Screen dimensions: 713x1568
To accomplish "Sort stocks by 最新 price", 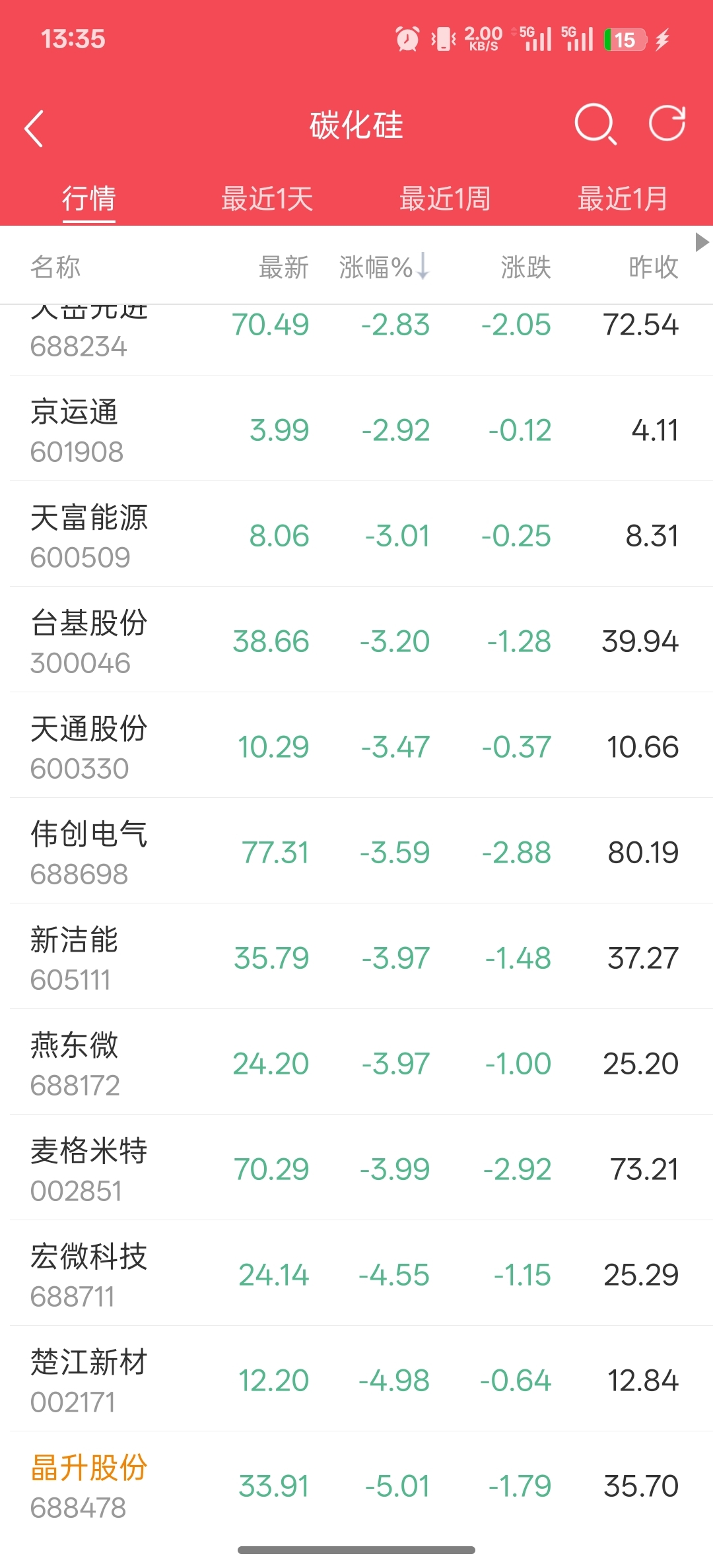I will [284, 267].
